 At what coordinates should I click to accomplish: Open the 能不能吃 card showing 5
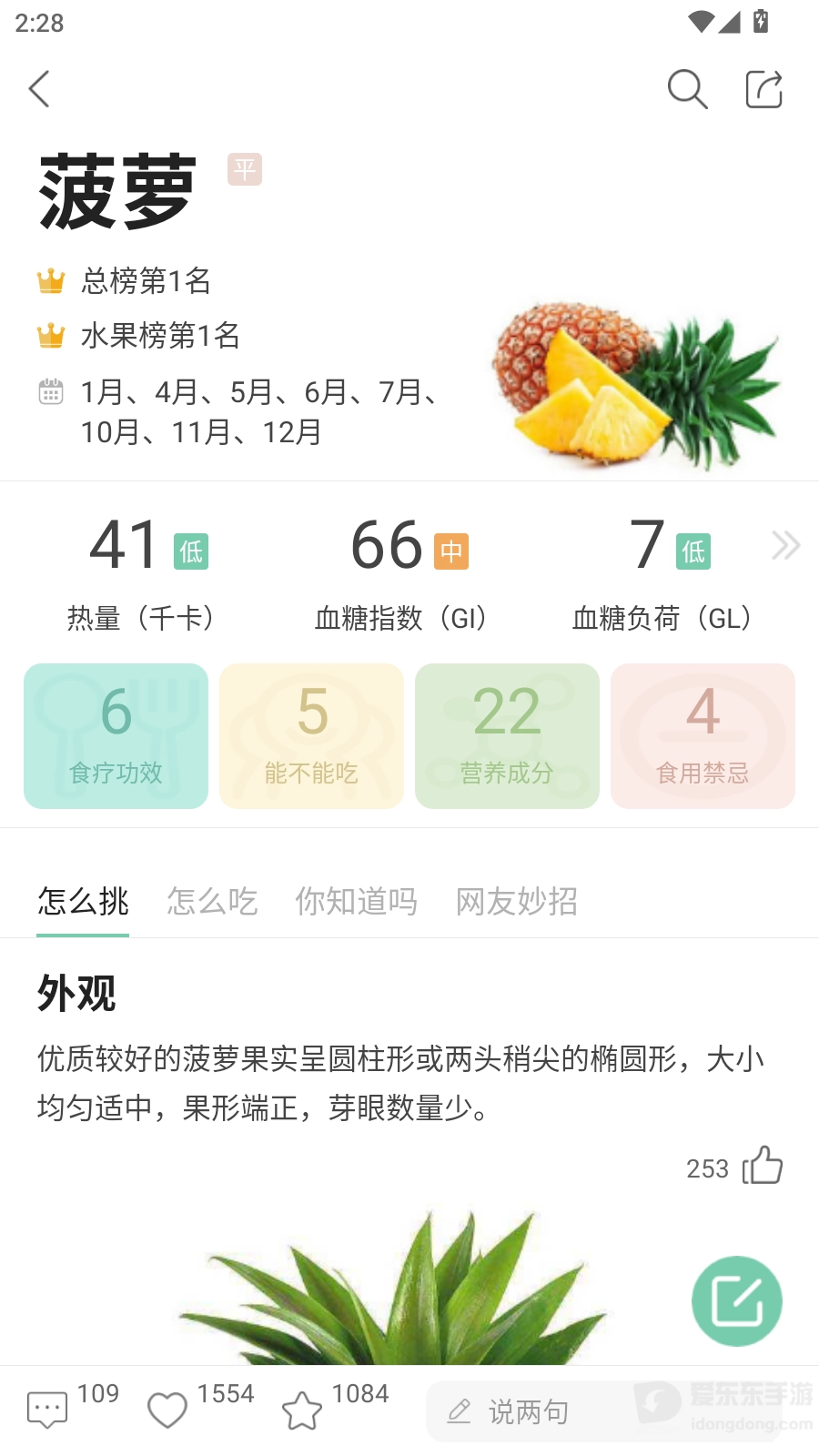click(311, 735)
